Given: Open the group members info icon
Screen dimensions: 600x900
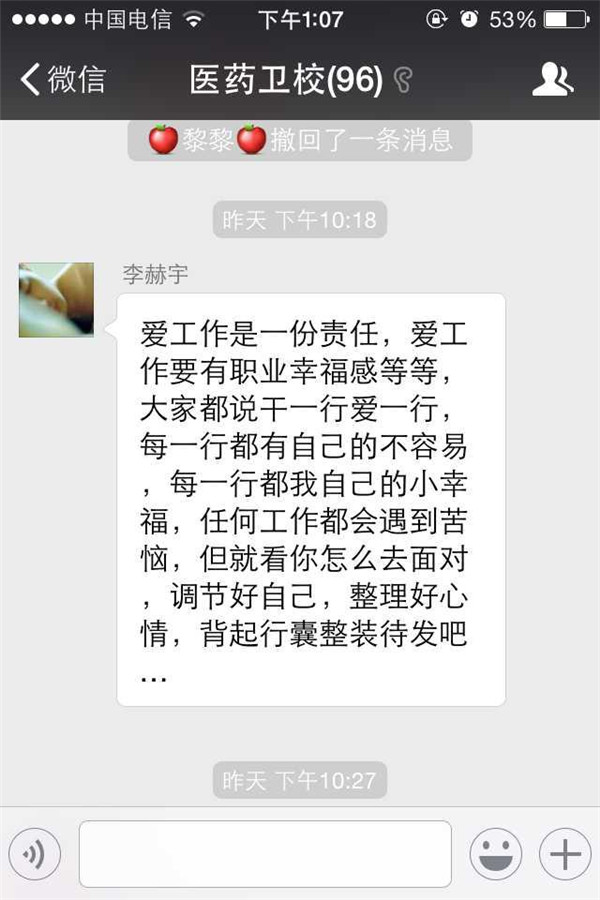Looking at the screenshot, I should (552, 80).
